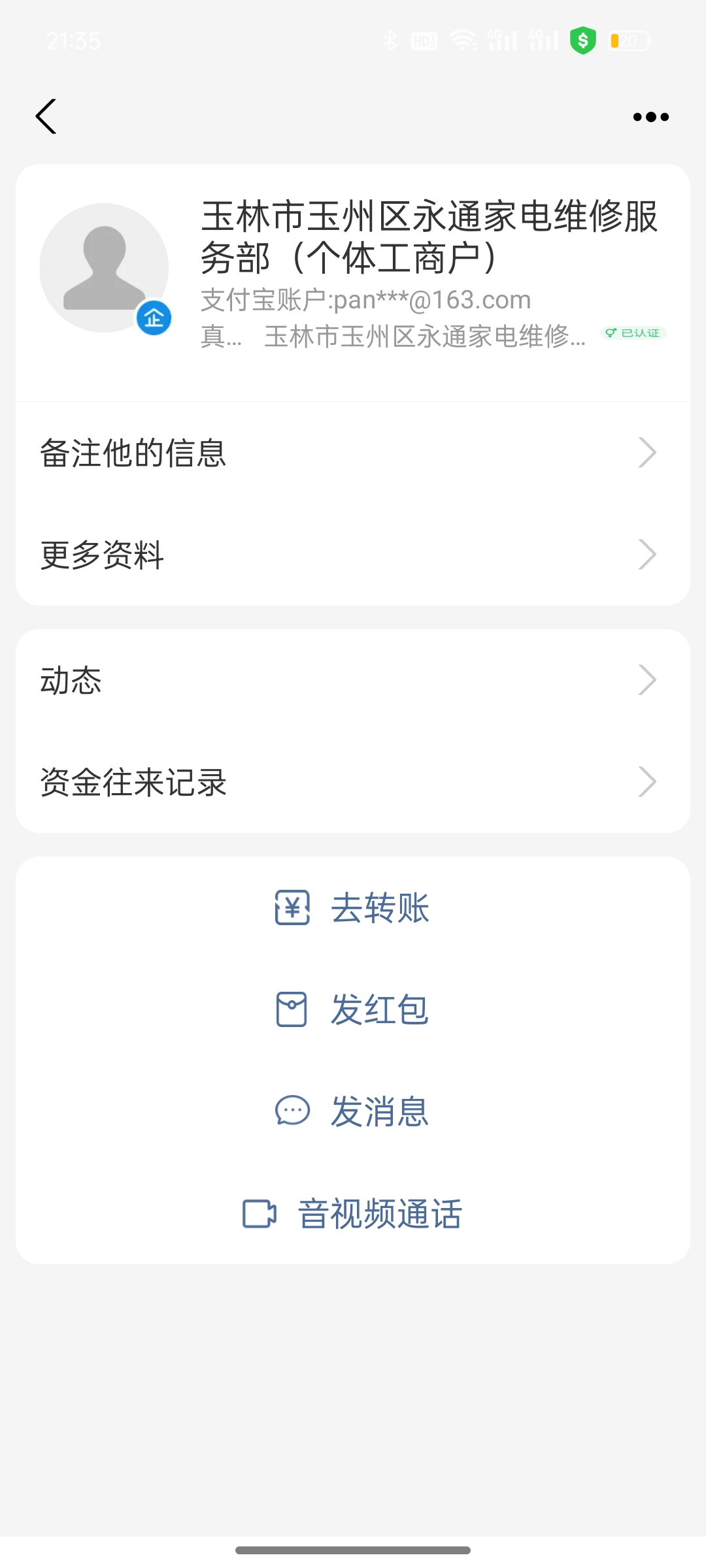Screen dimensions: 706x1568
Task: View 资金往来记录
Action: point(353,782)
